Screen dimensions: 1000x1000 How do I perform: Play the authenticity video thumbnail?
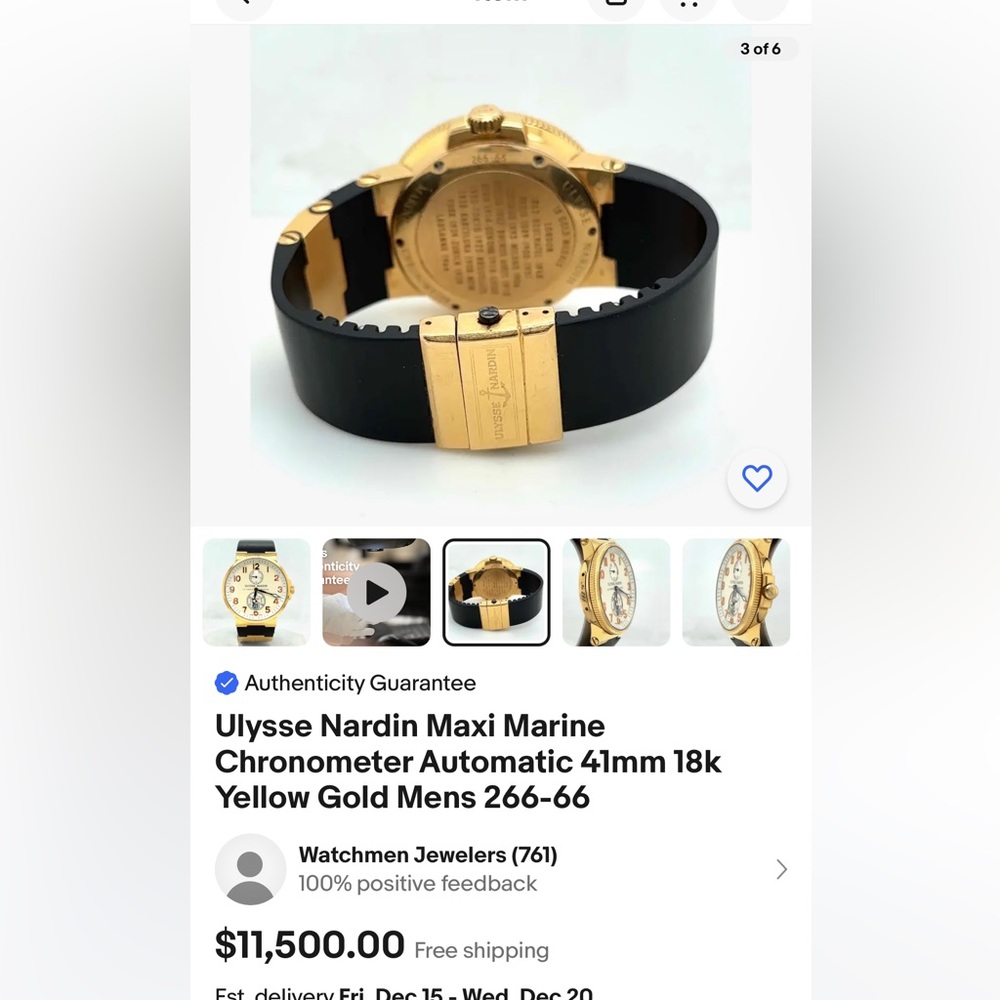coord(376,592)
